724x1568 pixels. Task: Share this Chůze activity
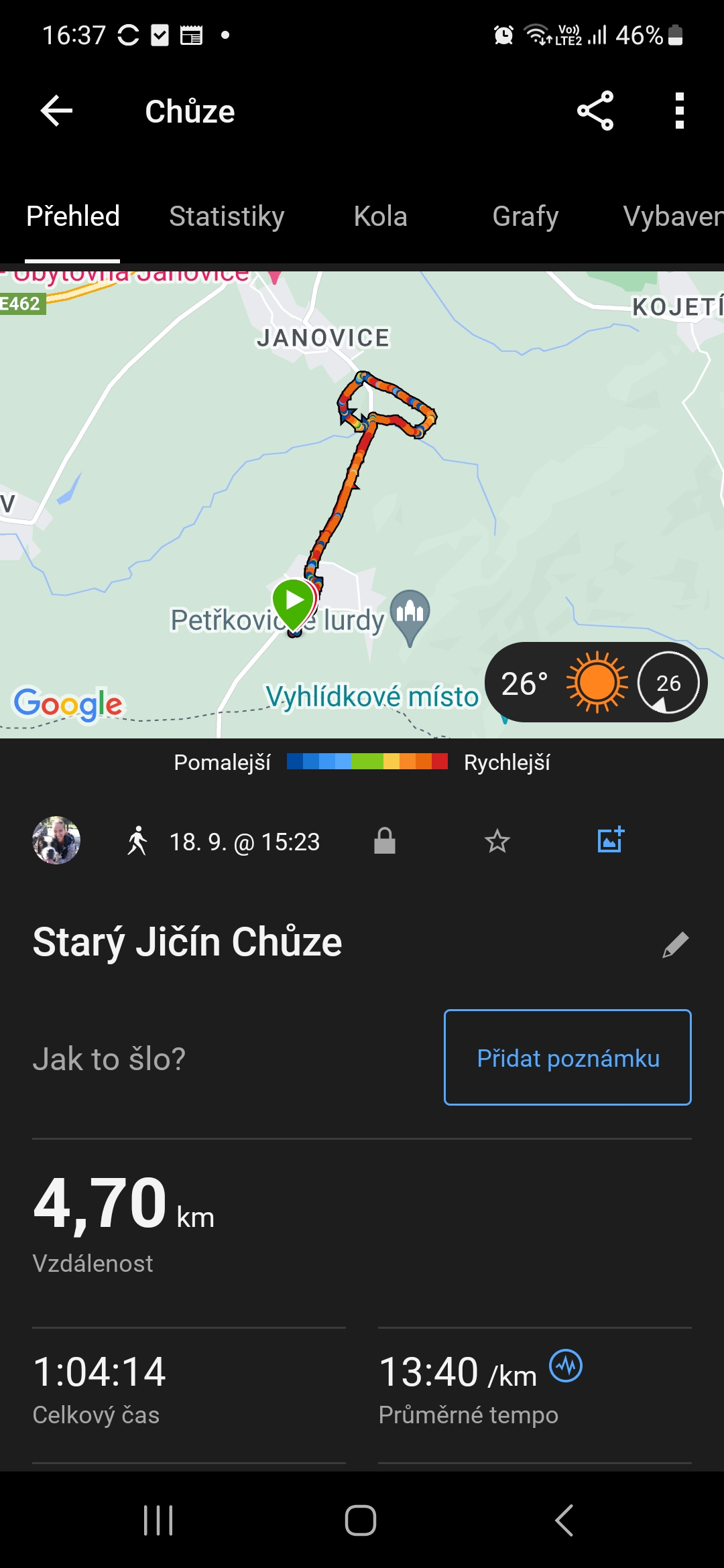[x=595, y=111]
